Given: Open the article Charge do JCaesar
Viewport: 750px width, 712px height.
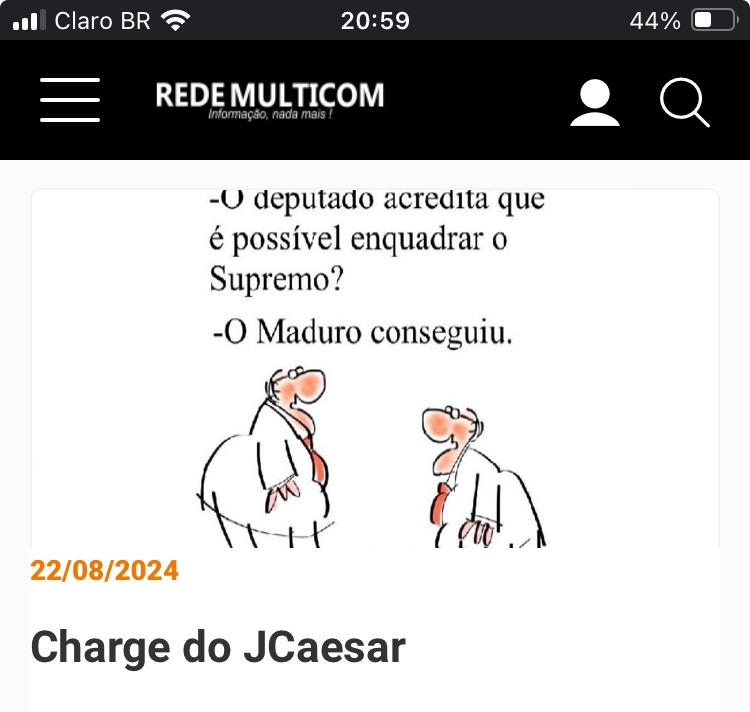Looking at the screenshot, I should tap(218, 647).
